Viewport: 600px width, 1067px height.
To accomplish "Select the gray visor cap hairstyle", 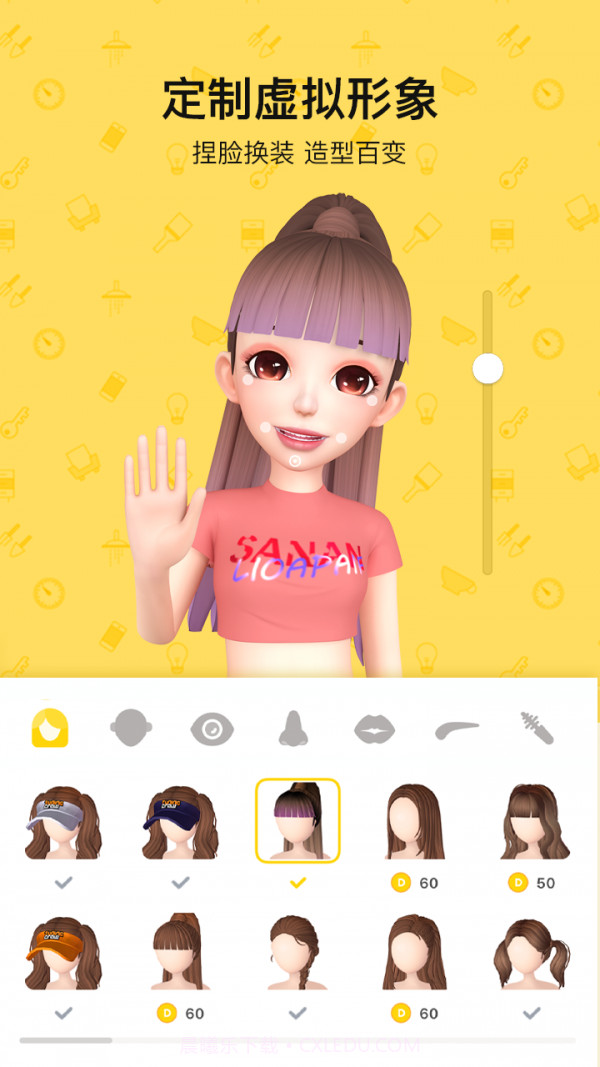I will coord(63,822).
